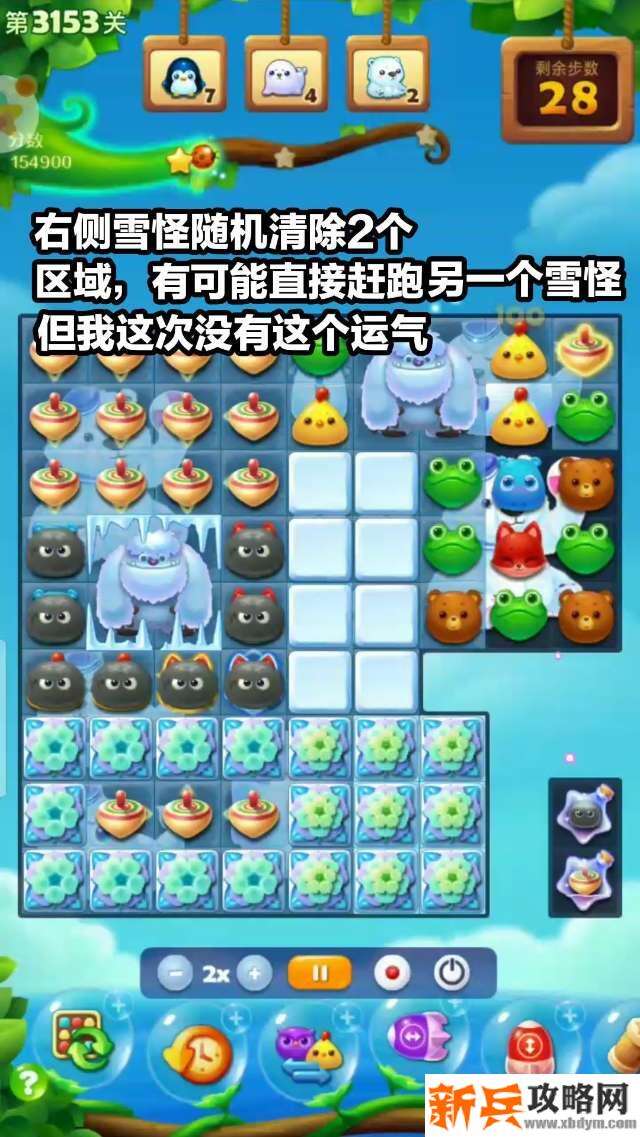Start recording with the red dot button
Image resolution: width=640 pixels, height=1137 pixels.
tap(391, 973)
